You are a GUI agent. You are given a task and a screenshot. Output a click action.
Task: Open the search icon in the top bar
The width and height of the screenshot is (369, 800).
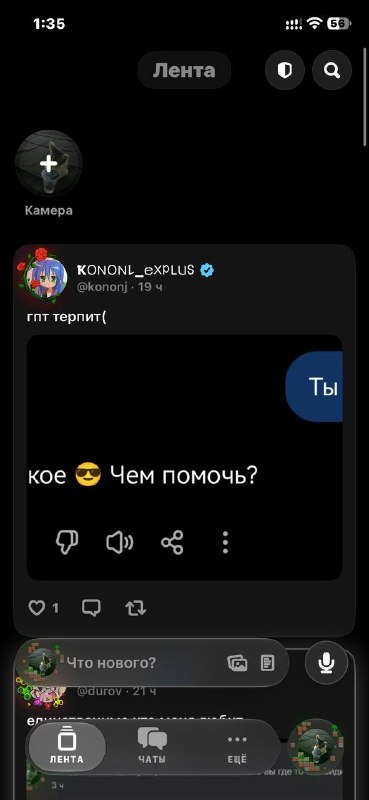(x=332, y=70)
